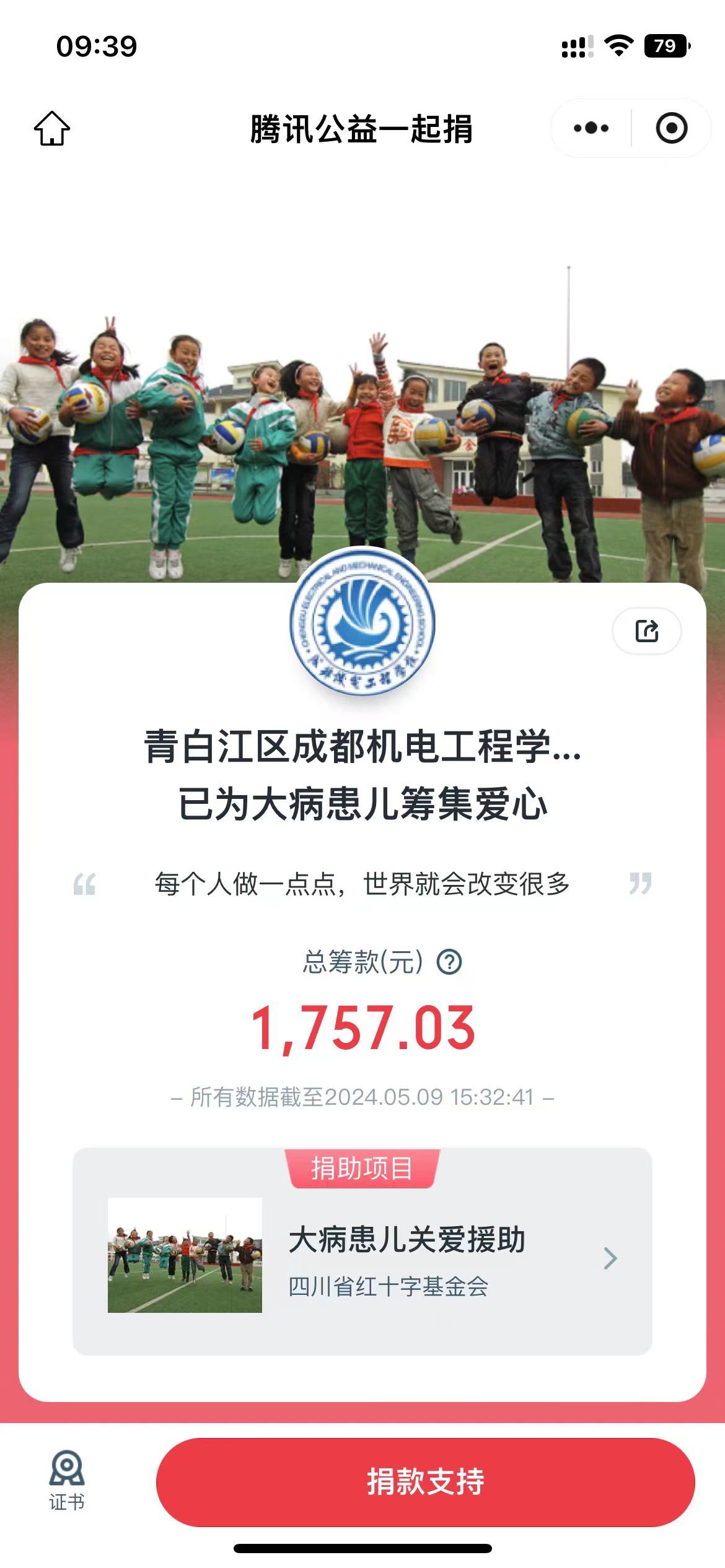Go to the mini program home
This screenshot has height=1568, width=725.
click(52, 128)
